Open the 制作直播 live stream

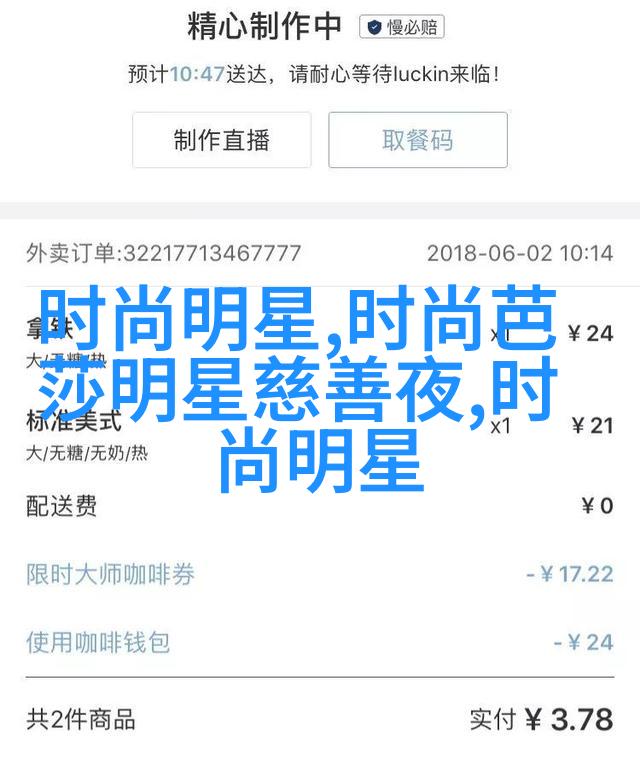(221, 140)
